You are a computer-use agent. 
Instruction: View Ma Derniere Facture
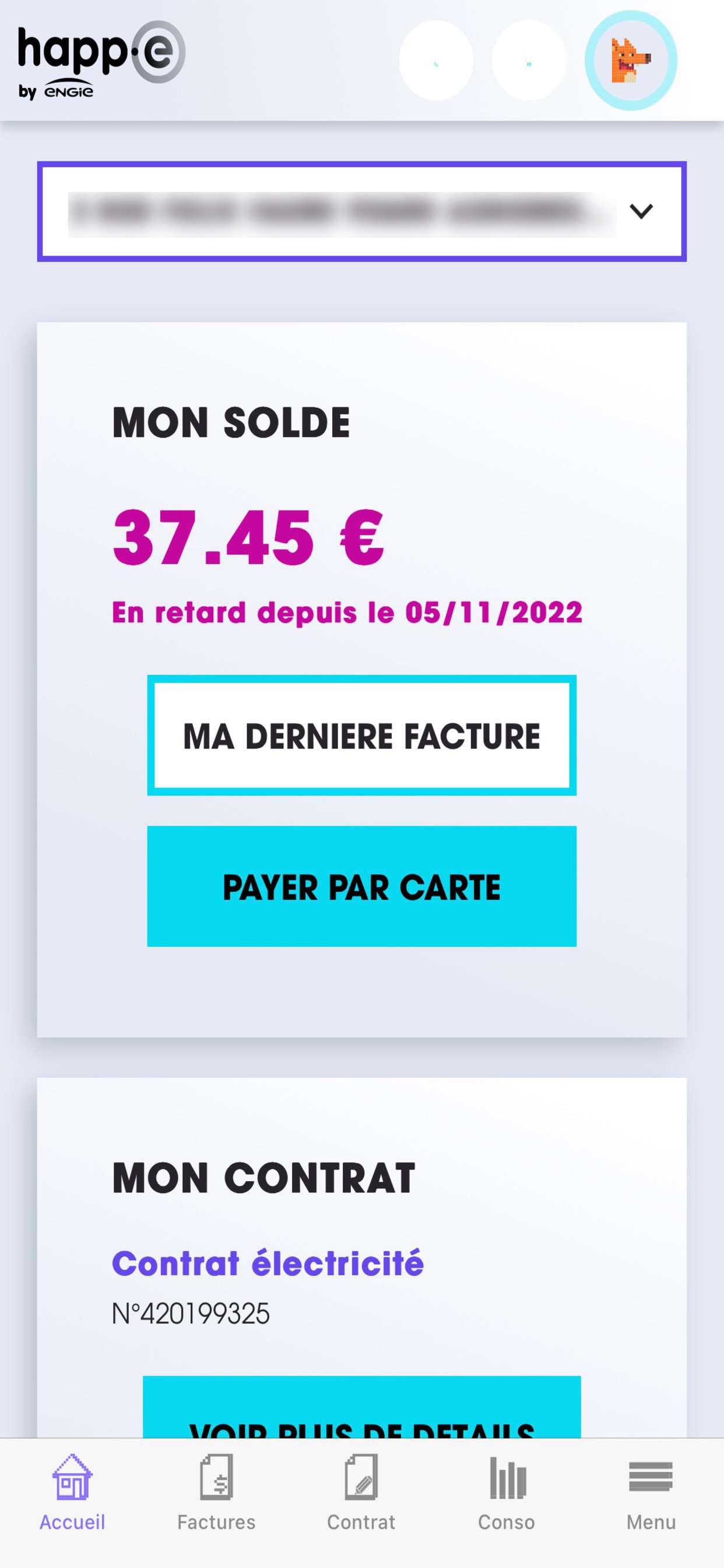[x=361, y=736]
